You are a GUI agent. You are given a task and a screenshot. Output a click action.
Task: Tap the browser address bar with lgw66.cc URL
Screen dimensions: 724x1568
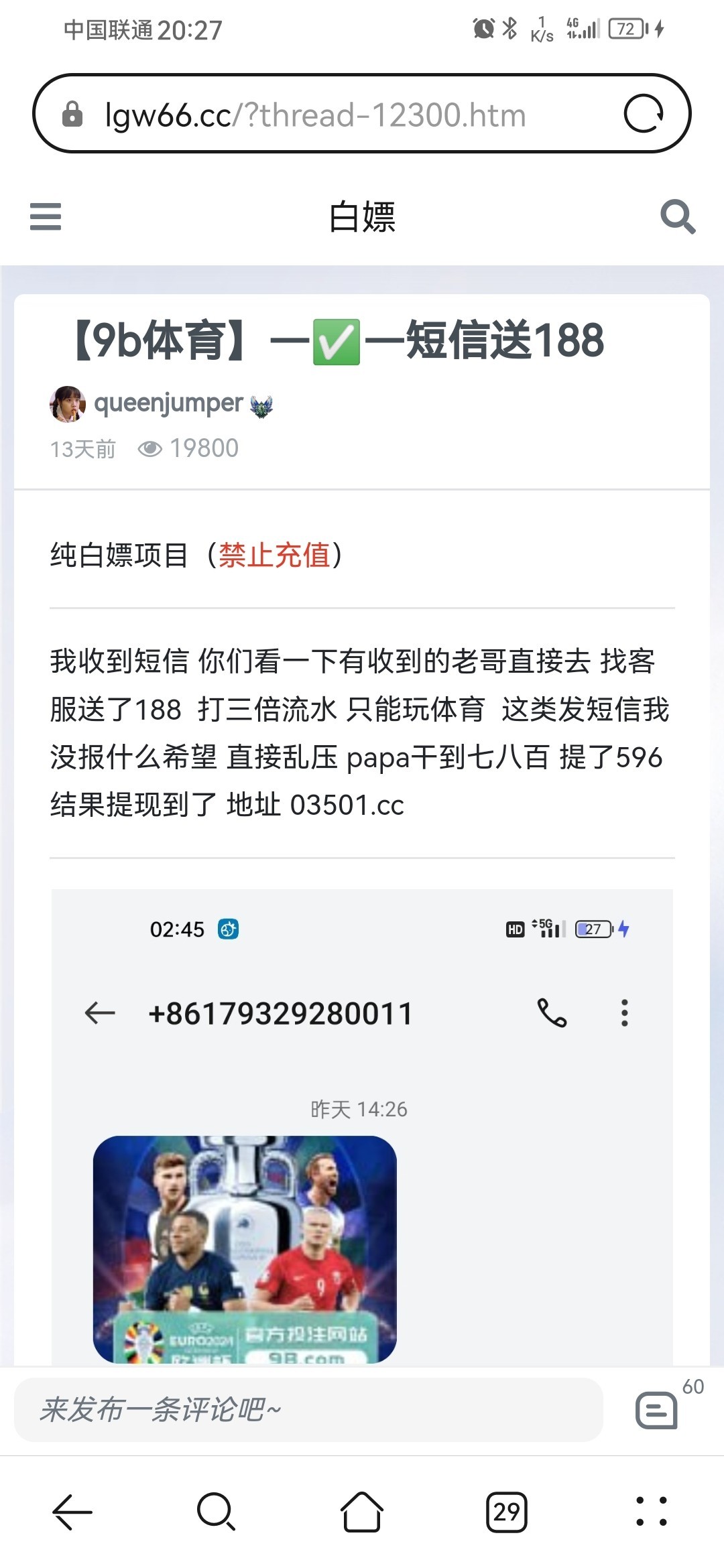(362, 114)
